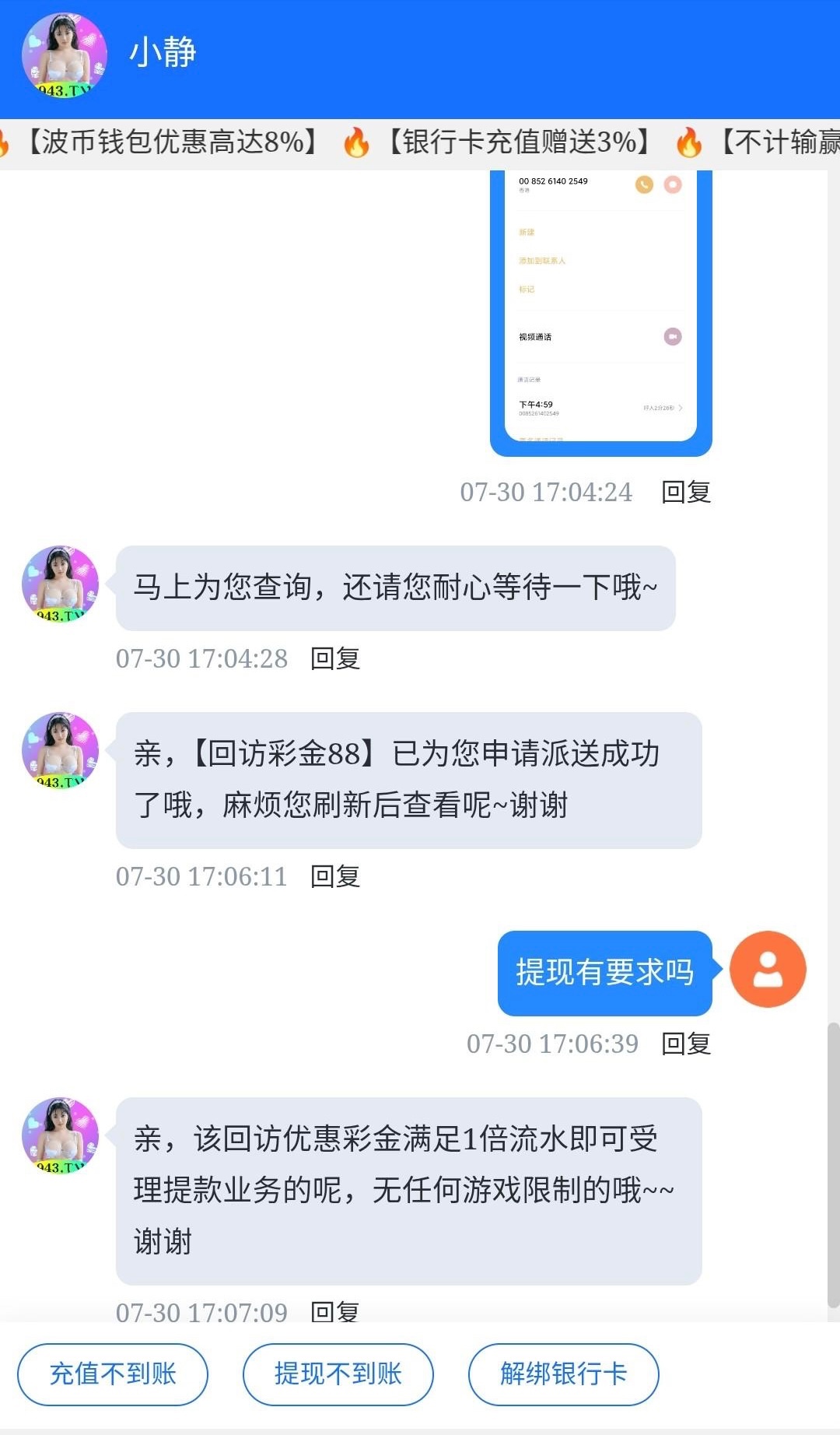Open the 银行卡充值赠送3% promotion banner
This screenshot has width=840, height=1435.
tap(518, 142)
